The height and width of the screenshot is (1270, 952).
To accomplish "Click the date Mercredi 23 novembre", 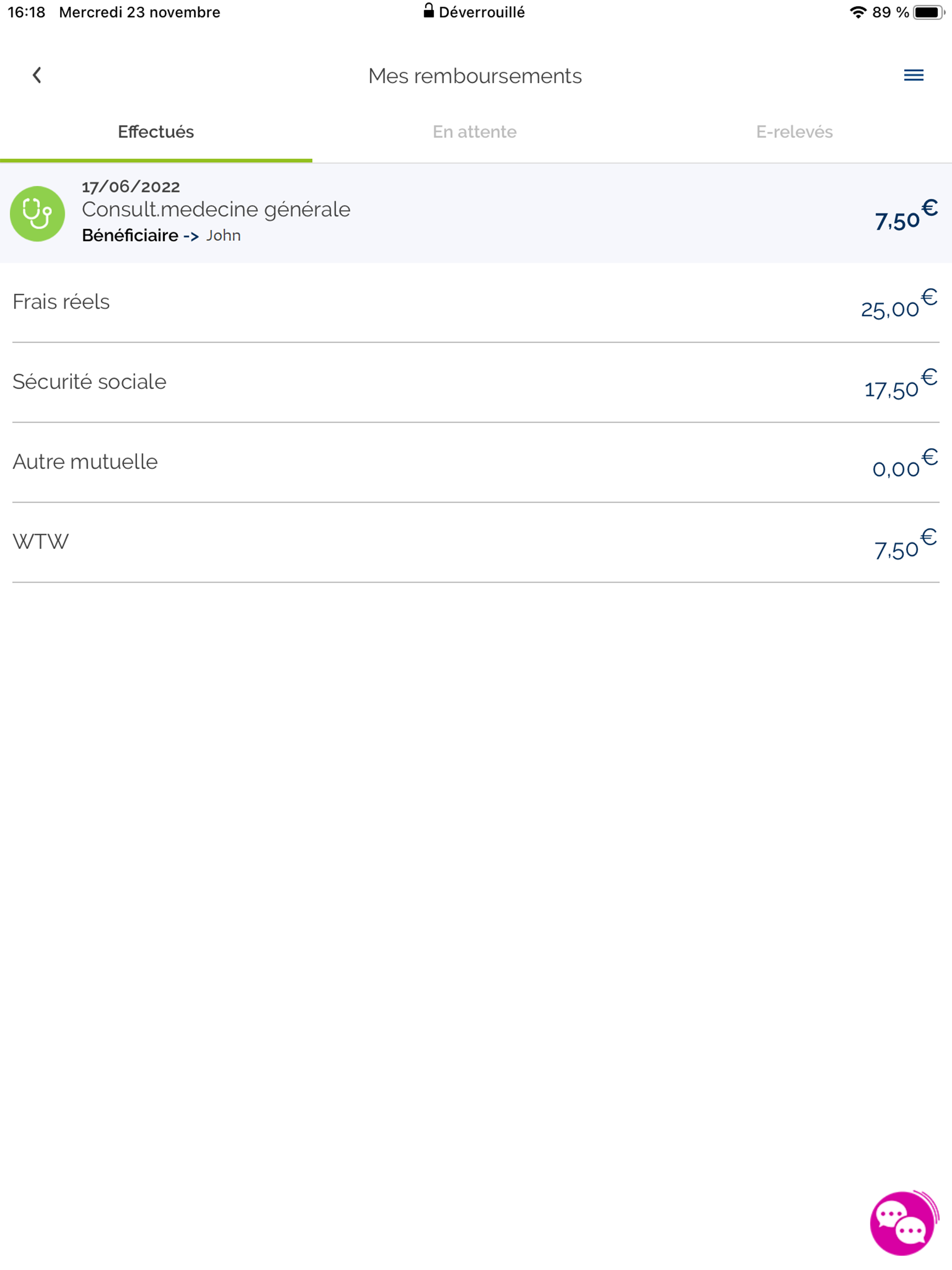I will point(139,12).
